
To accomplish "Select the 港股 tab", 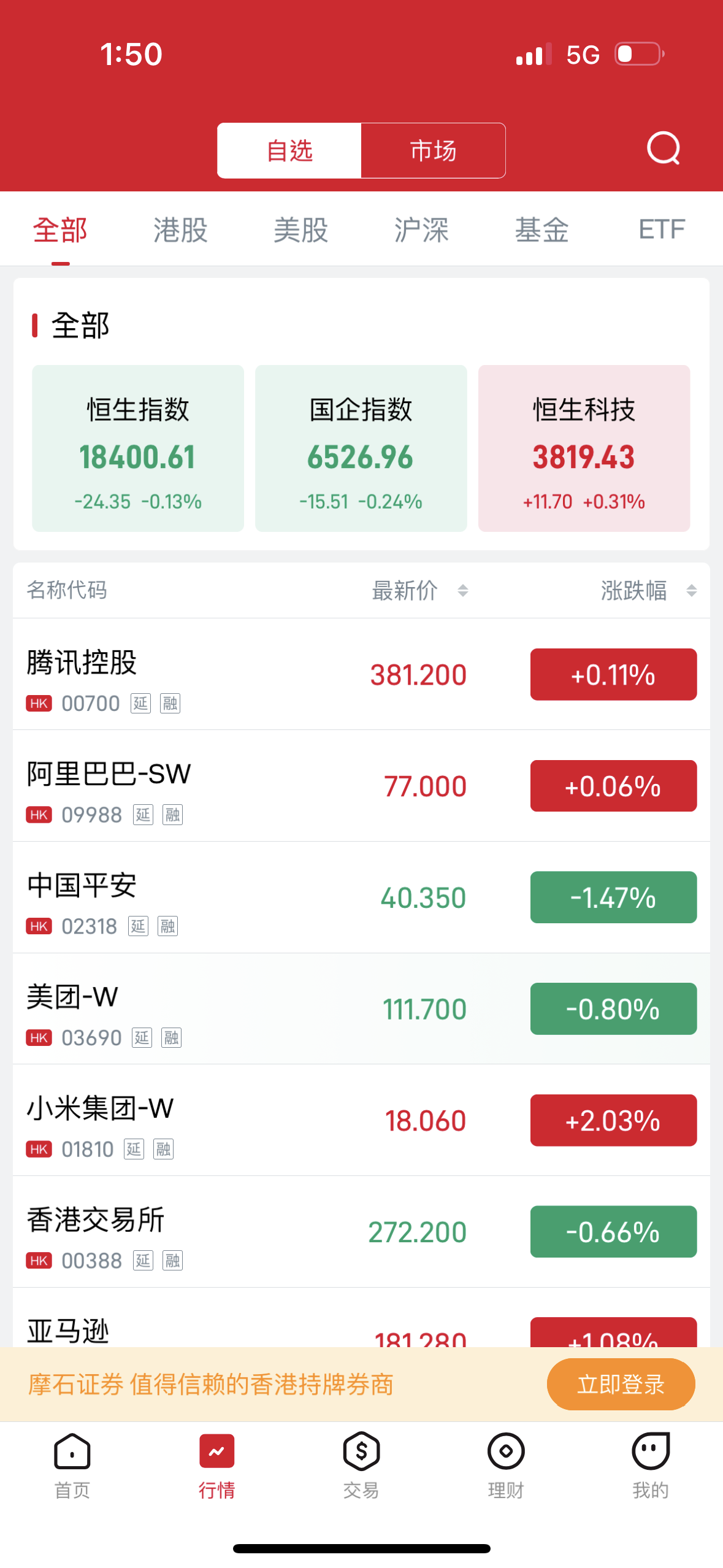I will 180,231.
